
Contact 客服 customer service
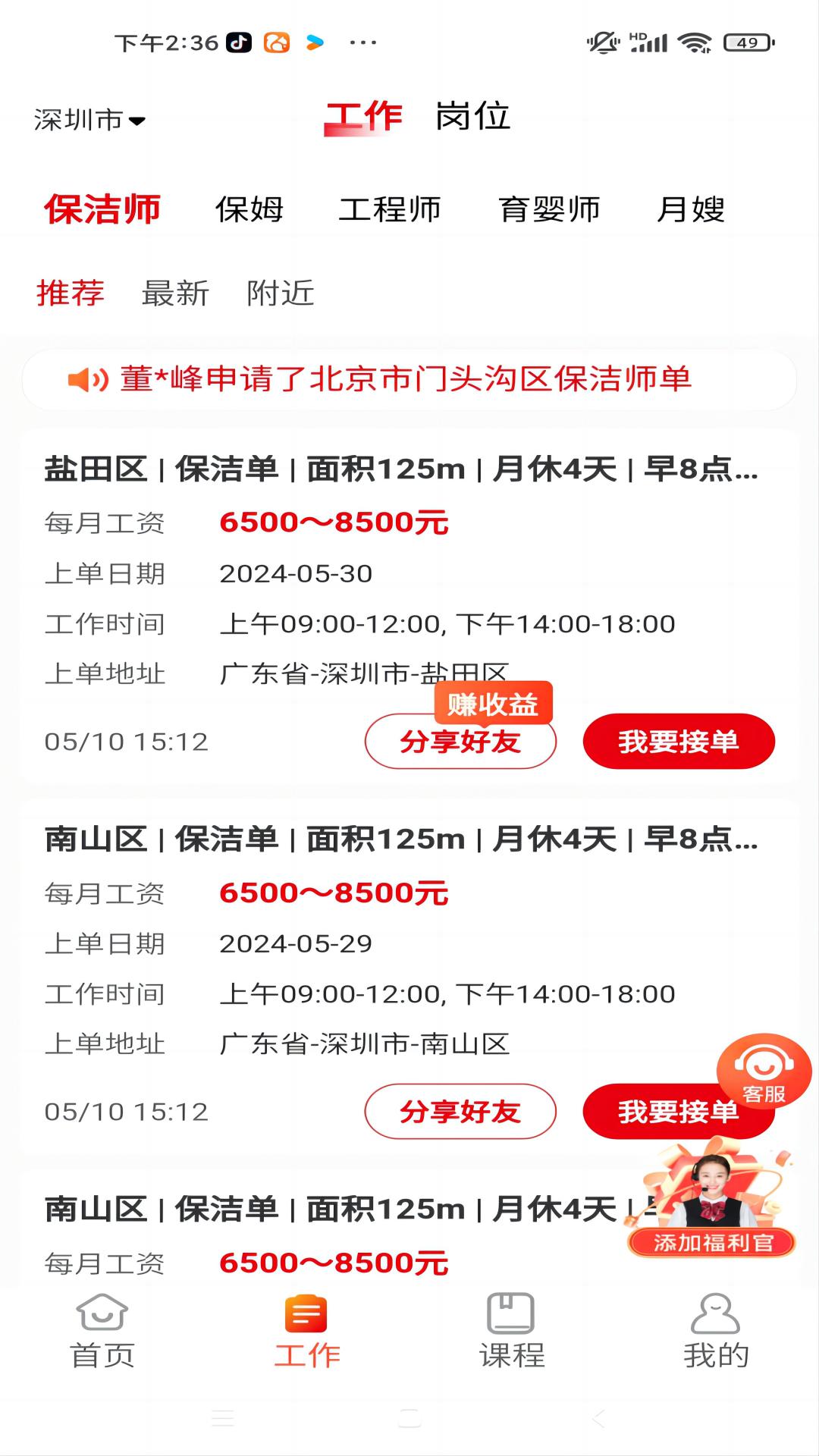pyautogui.click(x=764, y=1071)
